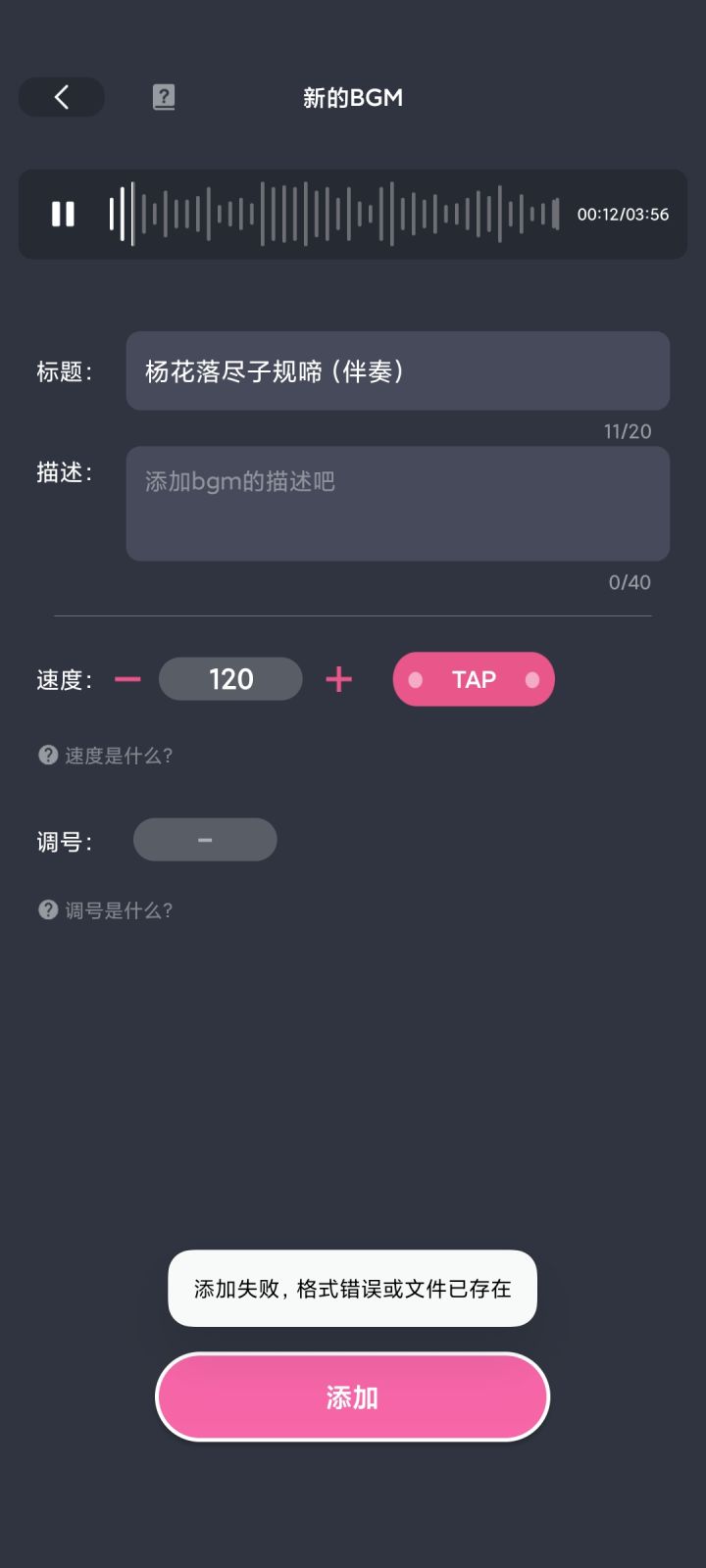Click the back chevron to leave 新的BGM
Image resolution: width=706 pixels, height=1568 pixels.
61,97
